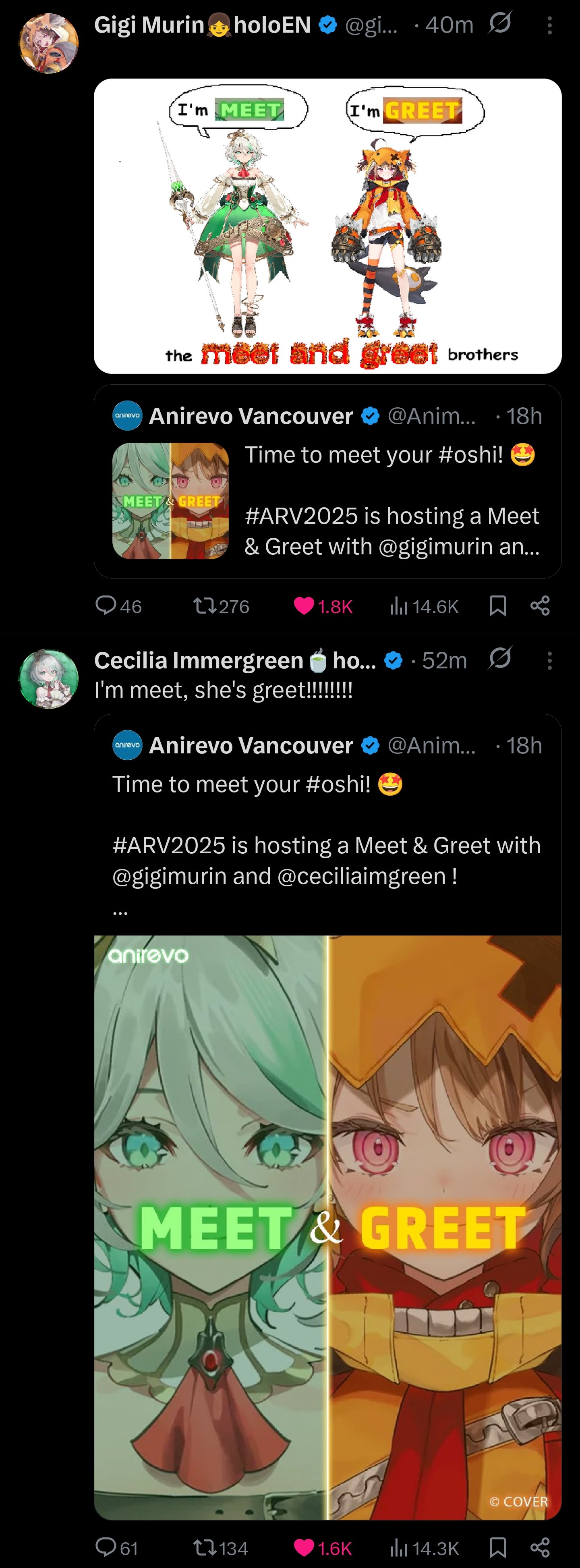
Task: Tap the Grok icon on Gigi Murin's post
Action: coord(500,24)
